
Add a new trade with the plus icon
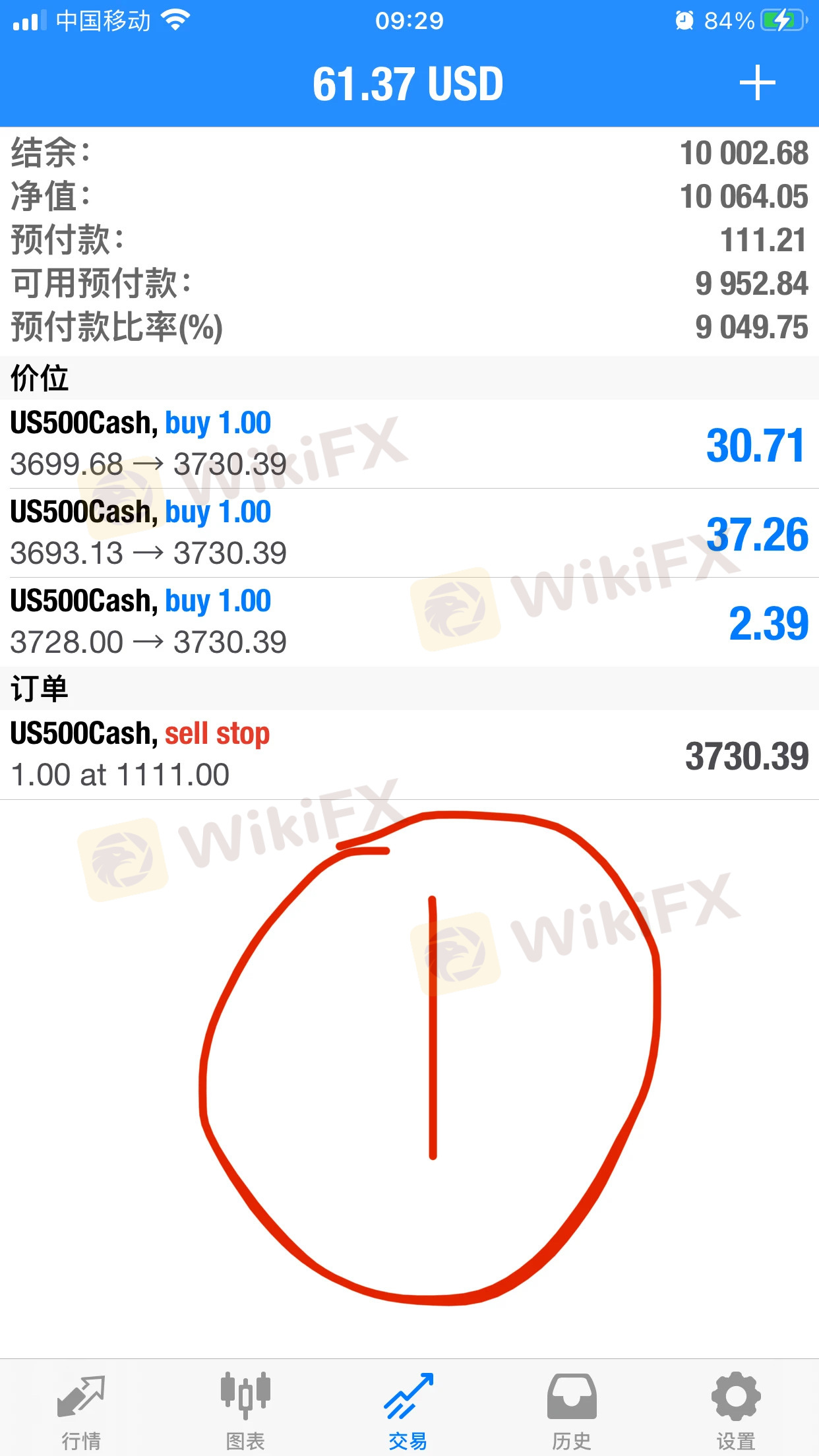point(757,84)
